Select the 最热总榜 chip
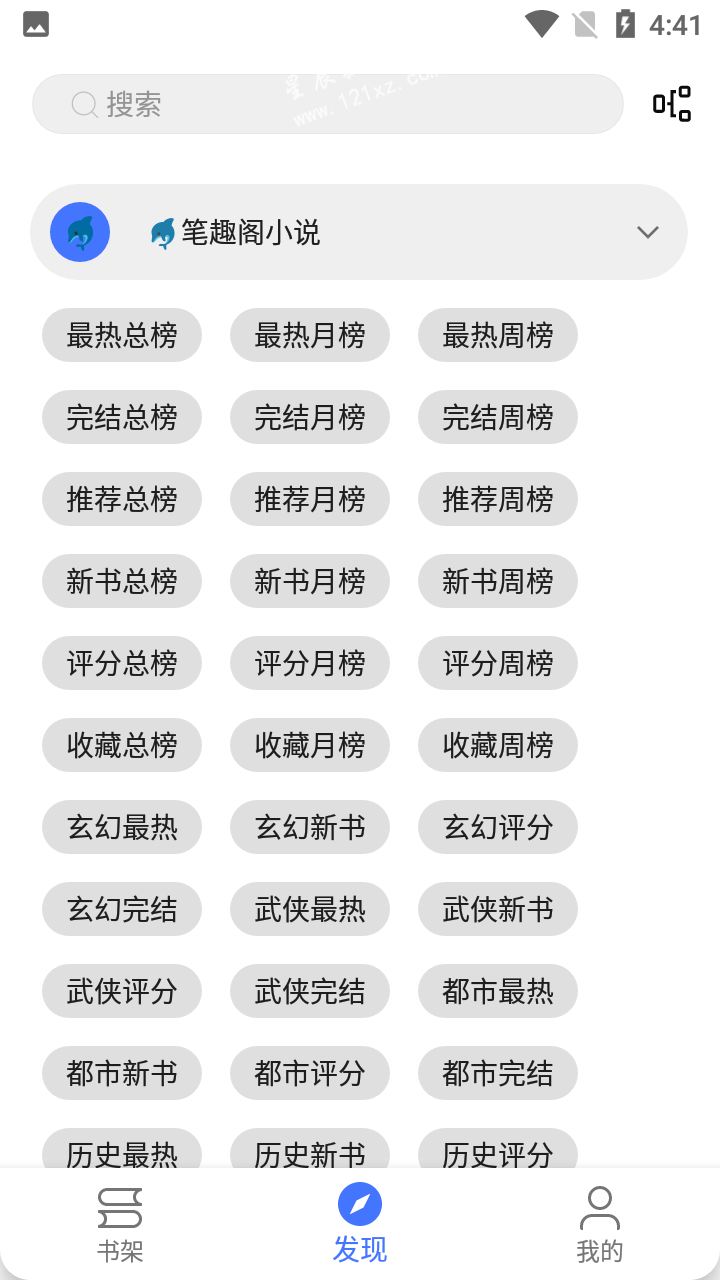The width and height of the screenshot is (720, 1280). [122, 335]
